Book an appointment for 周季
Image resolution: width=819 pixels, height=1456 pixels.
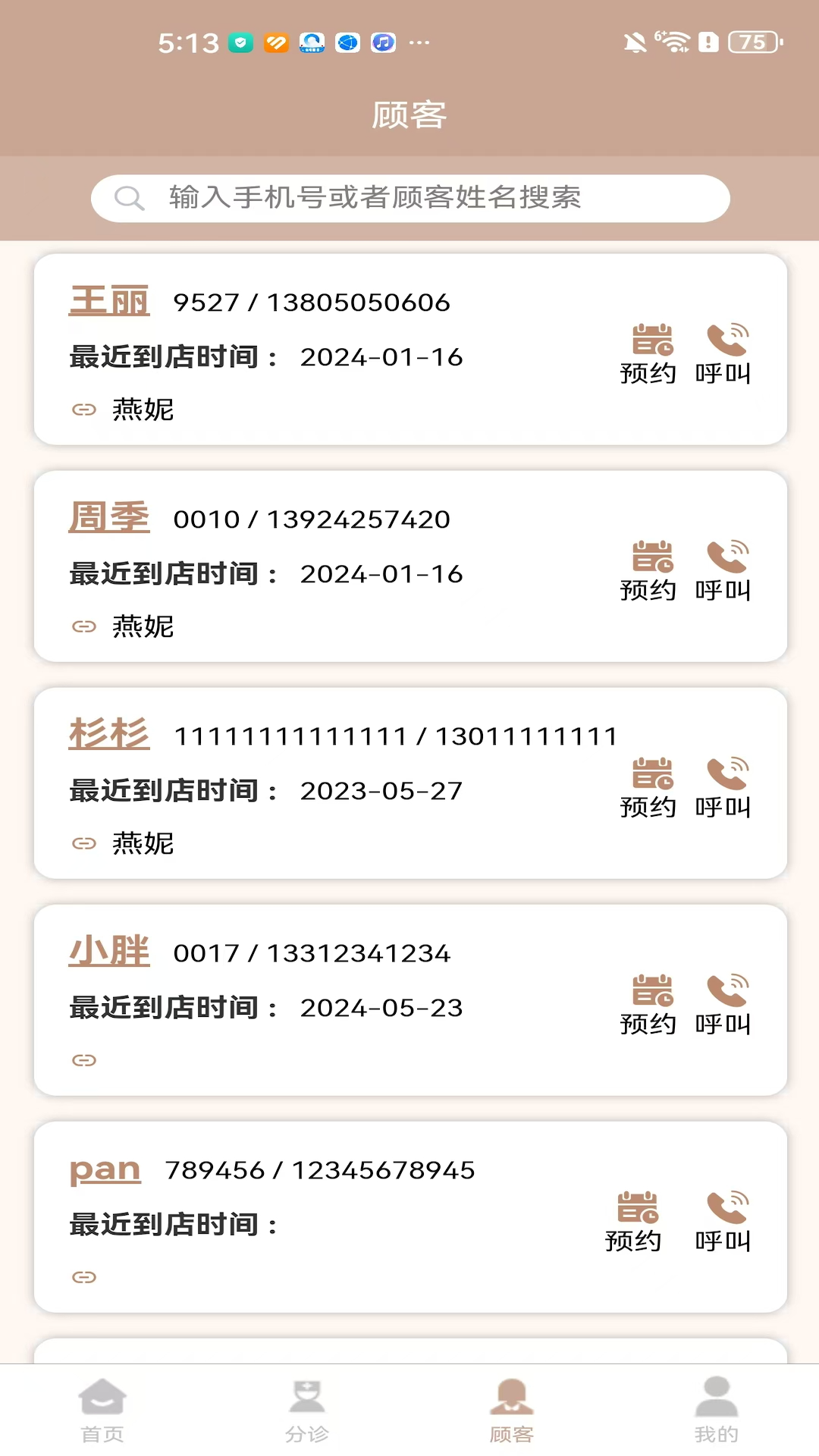pyautogui.click(x=648, y=570)
